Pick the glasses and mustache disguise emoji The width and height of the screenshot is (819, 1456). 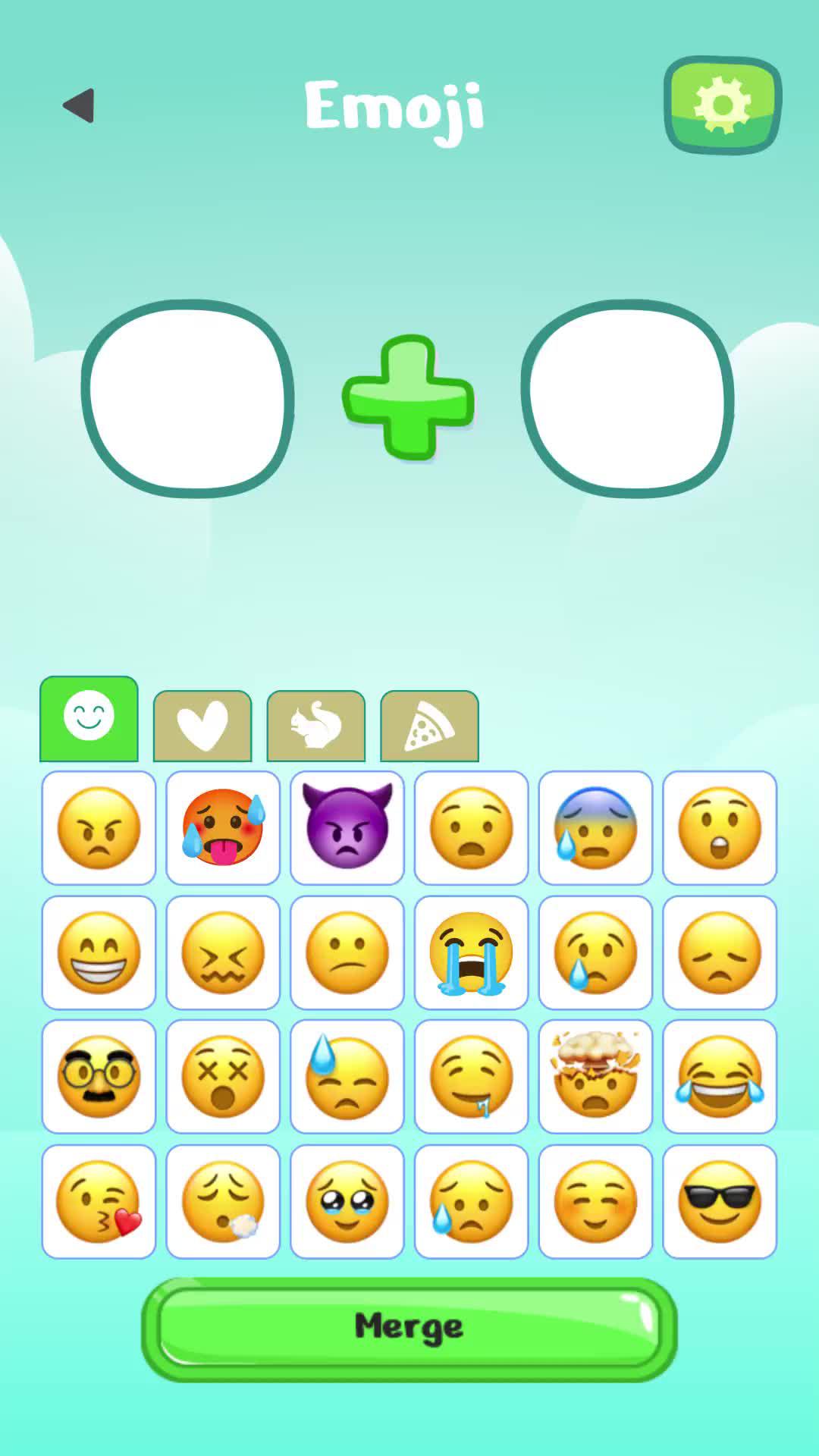click(99, 1077)
